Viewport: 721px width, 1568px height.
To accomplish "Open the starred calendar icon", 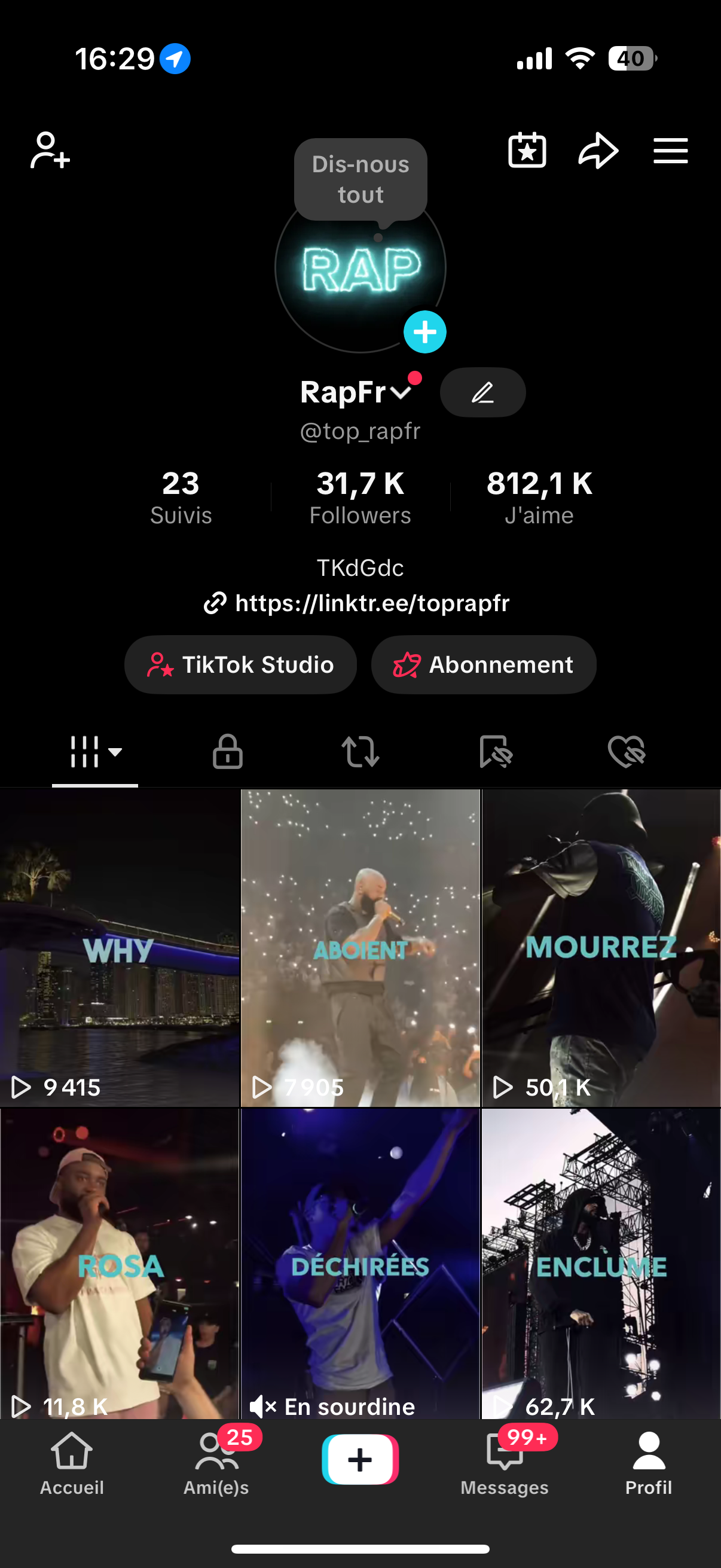I will 527,150.
